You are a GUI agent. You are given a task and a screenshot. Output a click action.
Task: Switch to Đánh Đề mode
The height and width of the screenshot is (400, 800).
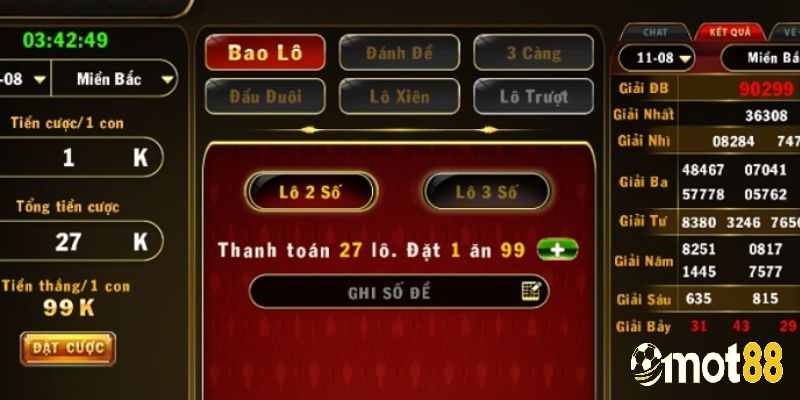[399, 53]
